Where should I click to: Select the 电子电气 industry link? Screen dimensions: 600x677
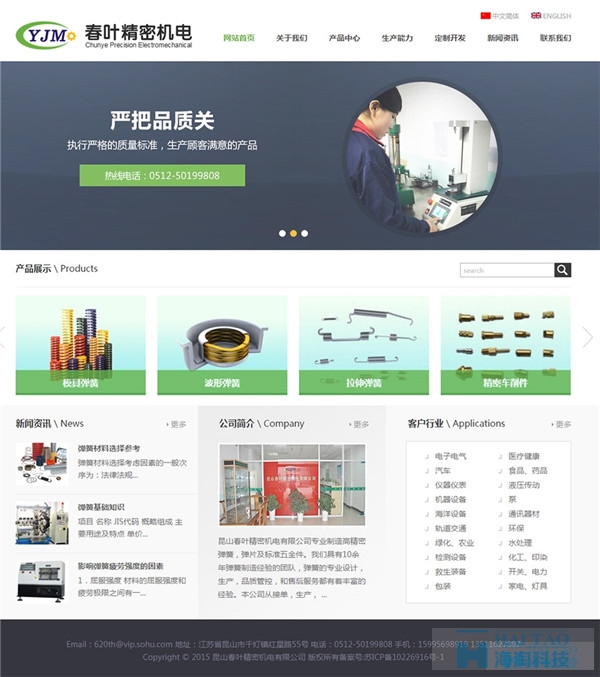(450, 456)
